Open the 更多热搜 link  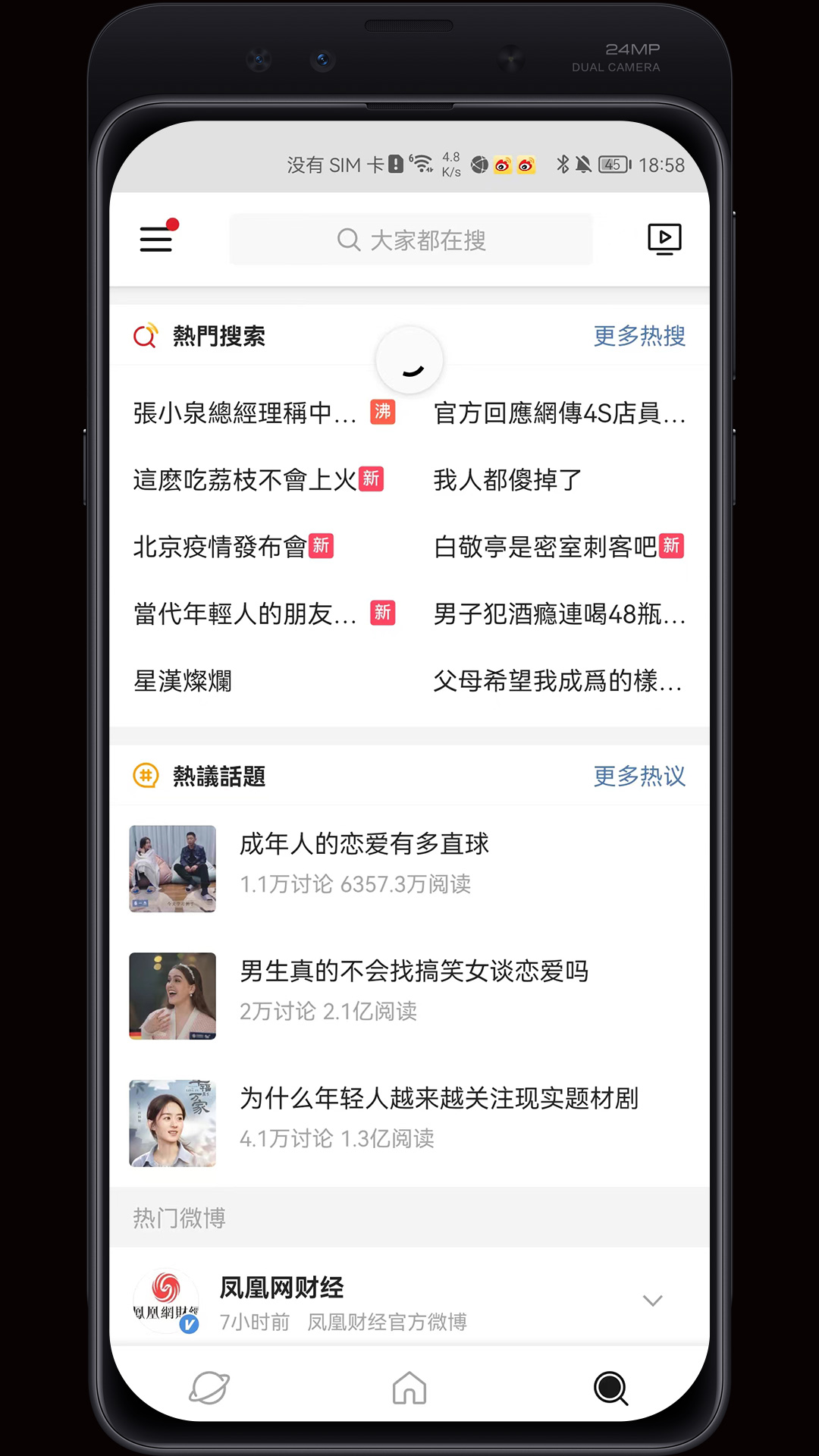(x=639, y=336)
